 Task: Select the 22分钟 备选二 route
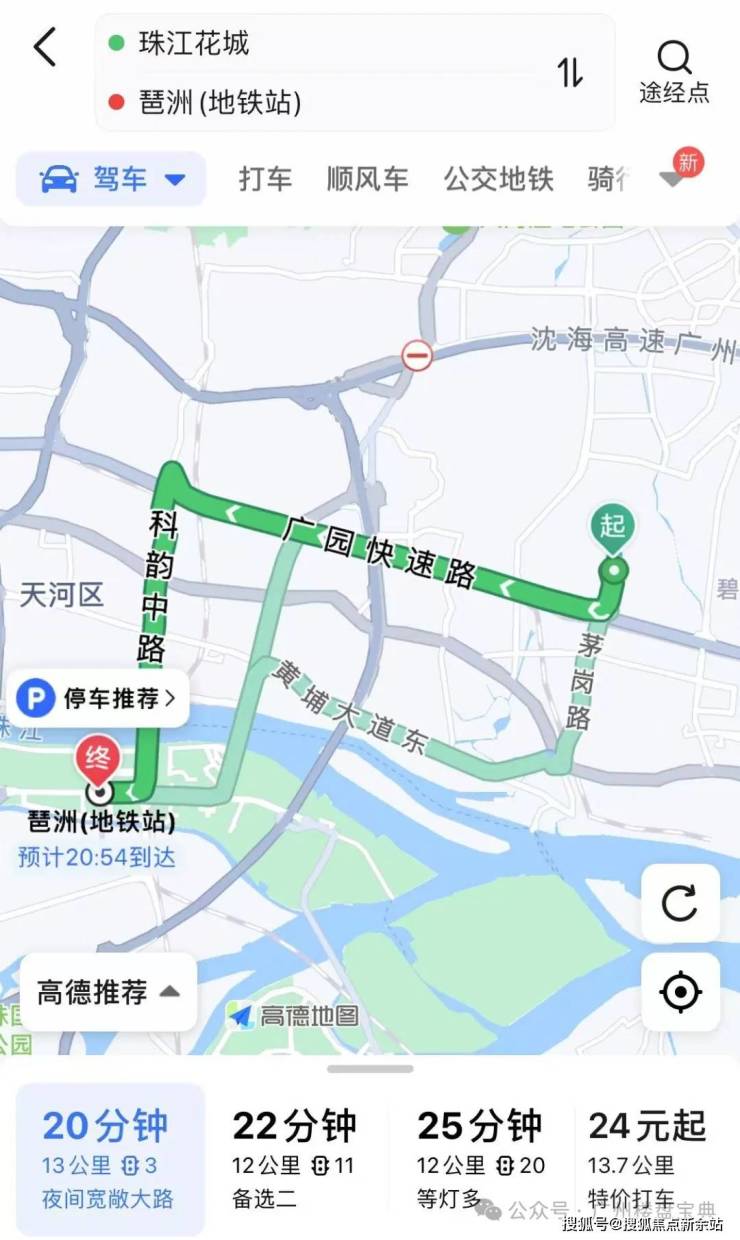click(295, 1158)
